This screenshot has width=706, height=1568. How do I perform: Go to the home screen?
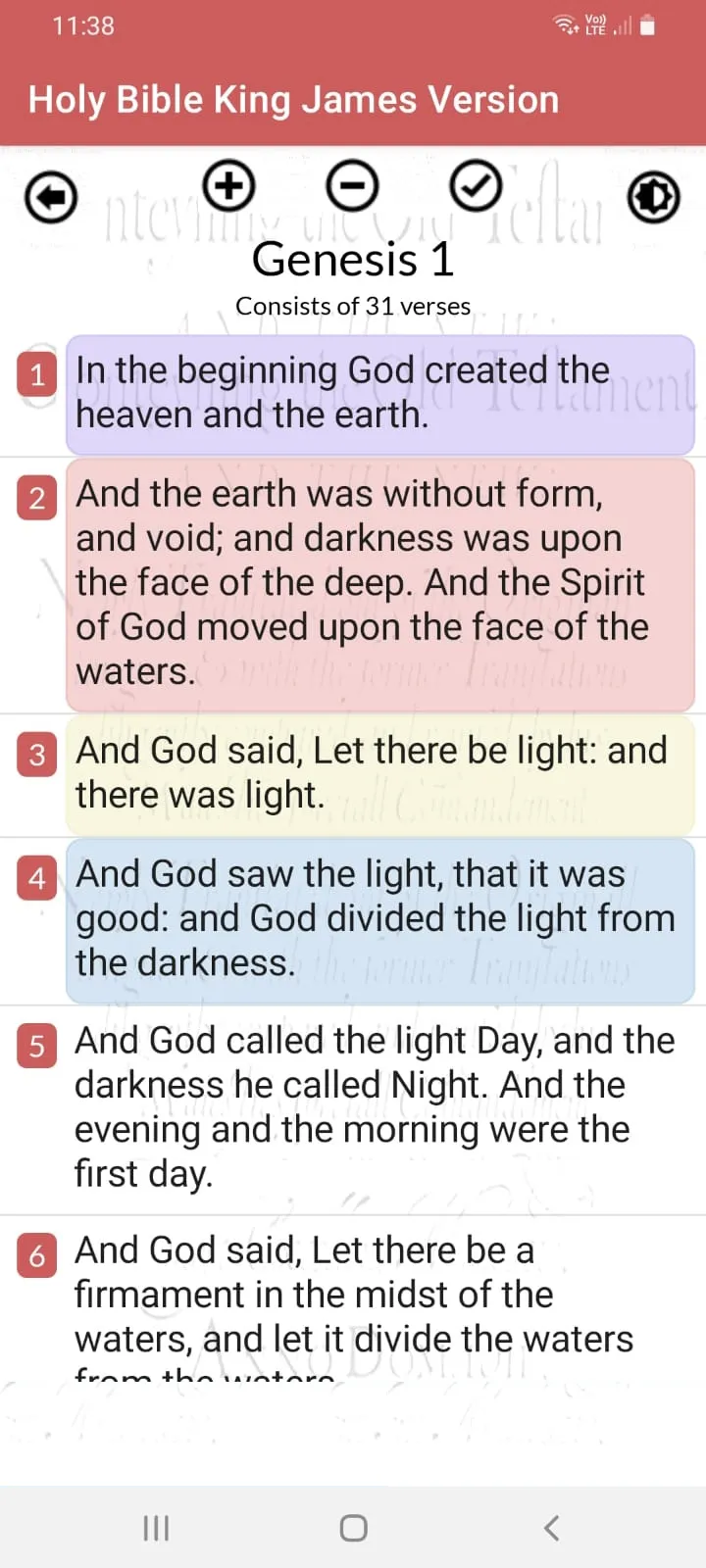(x=353, y=1528)
